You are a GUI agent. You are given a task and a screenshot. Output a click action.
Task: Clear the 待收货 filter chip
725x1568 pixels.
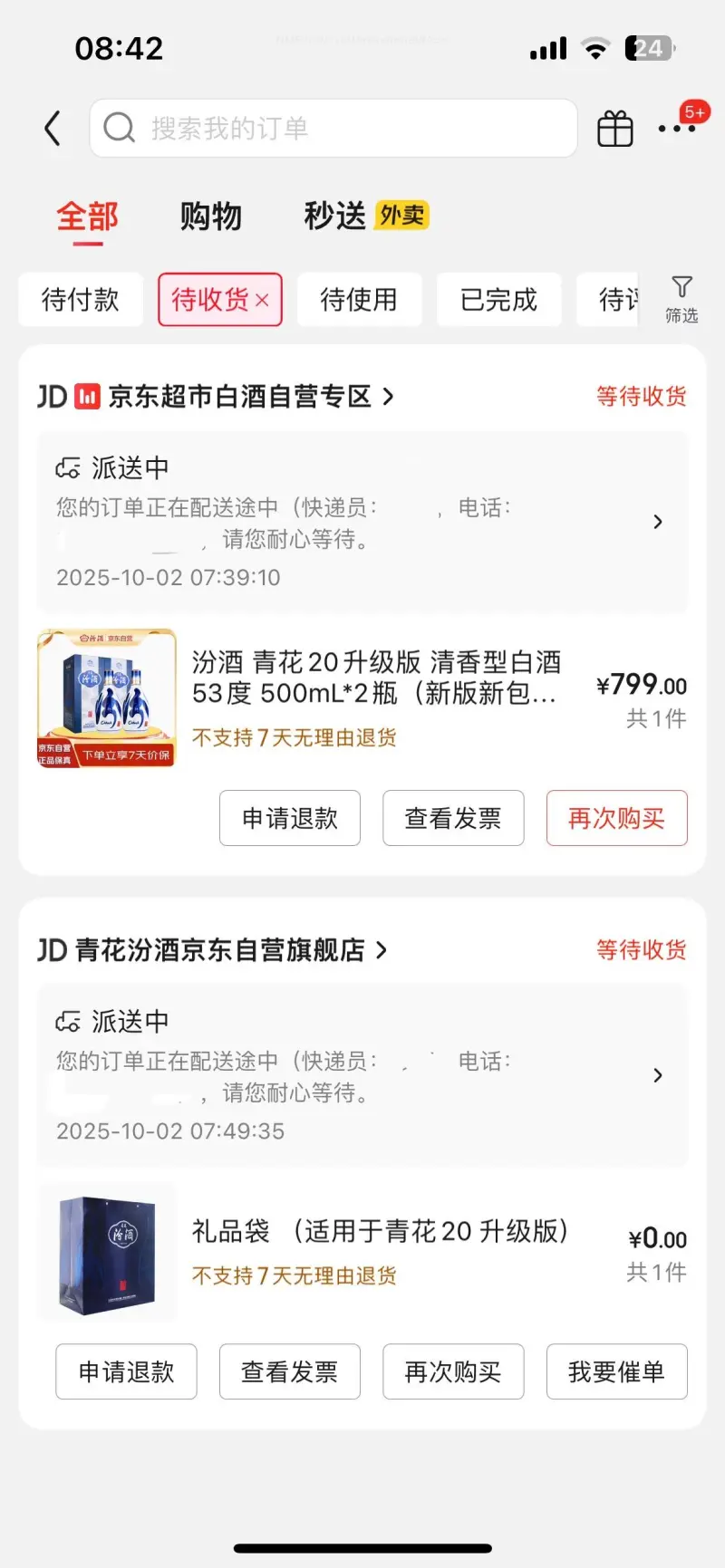(262, 301)
